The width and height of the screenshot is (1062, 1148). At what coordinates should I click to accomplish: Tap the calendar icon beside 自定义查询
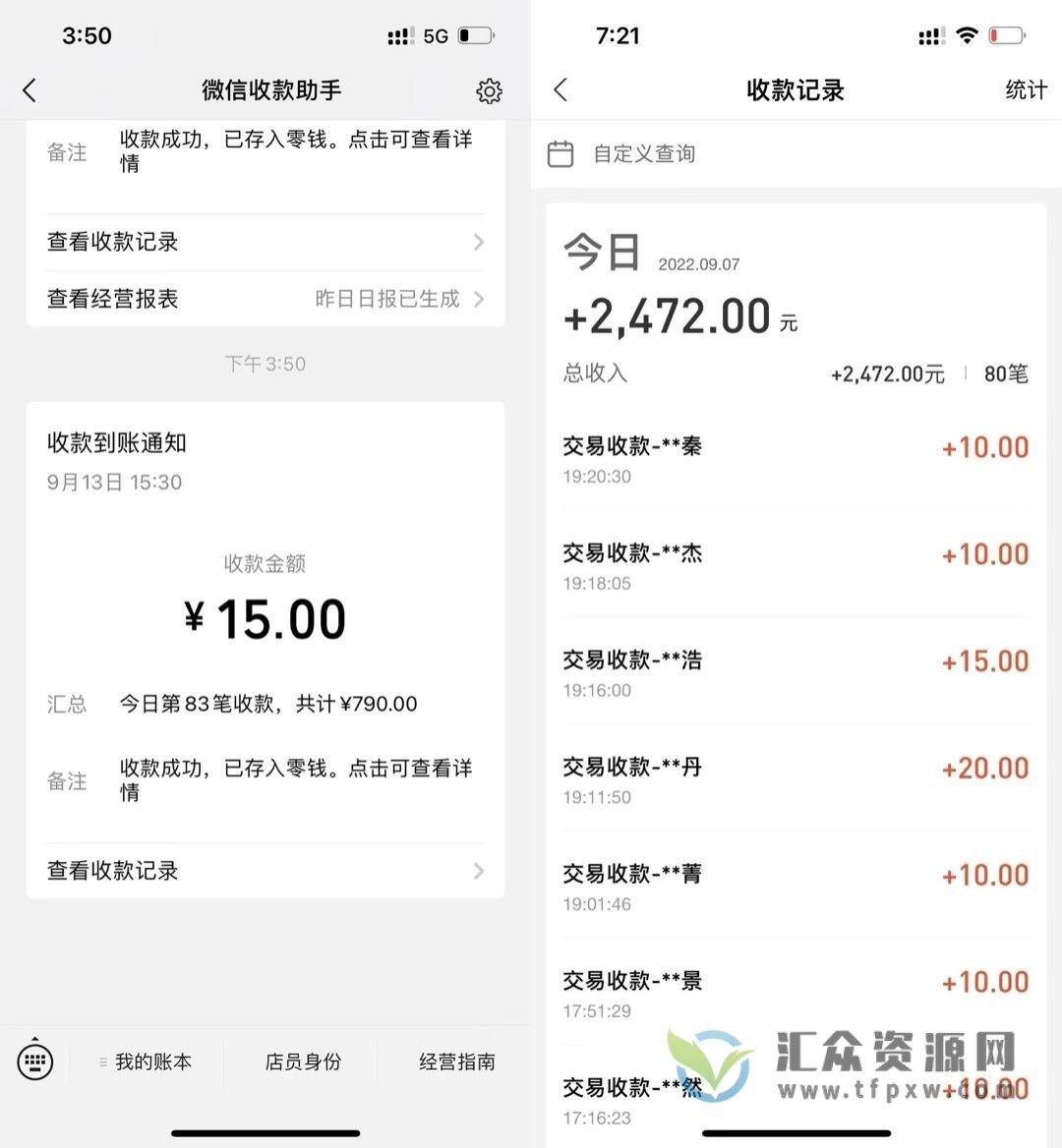560,153
